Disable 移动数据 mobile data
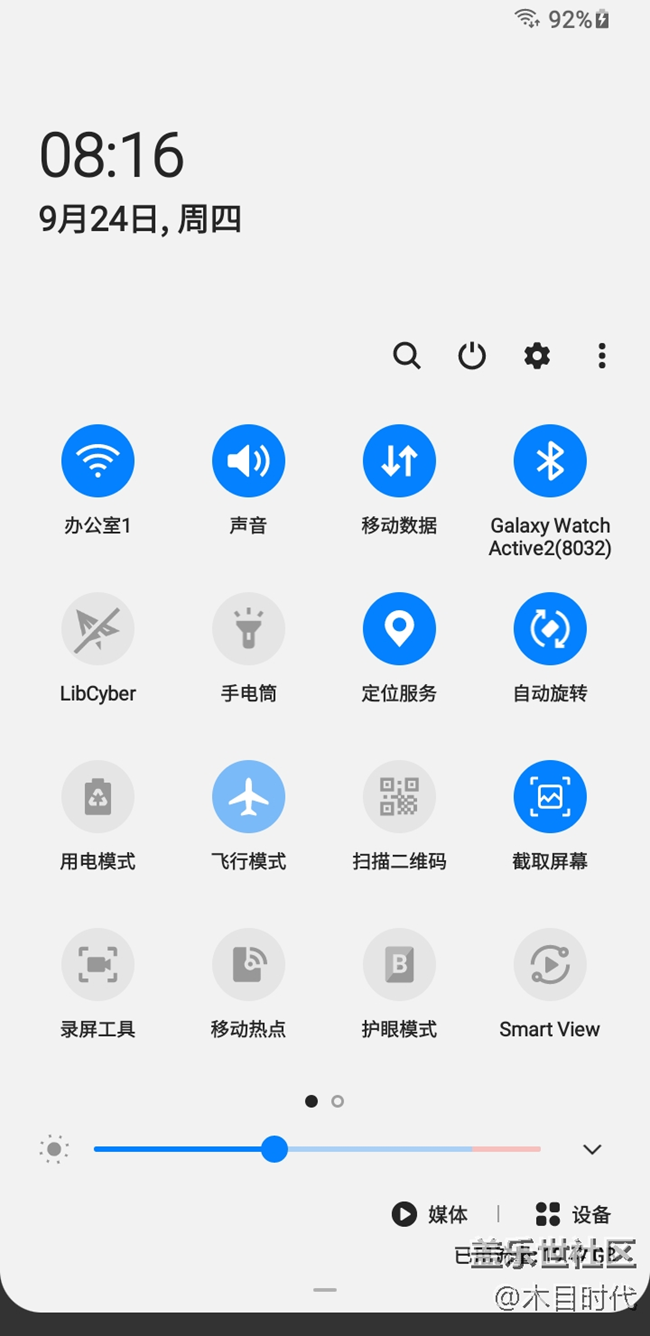 399,461
